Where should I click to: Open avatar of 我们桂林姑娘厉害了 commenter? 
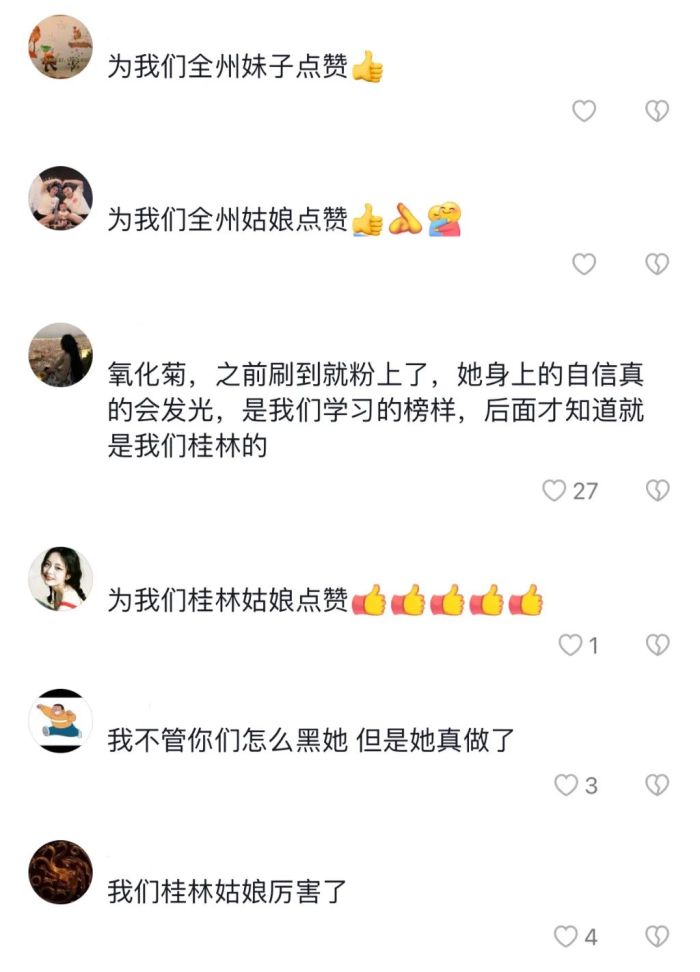[x=61, y=872]
